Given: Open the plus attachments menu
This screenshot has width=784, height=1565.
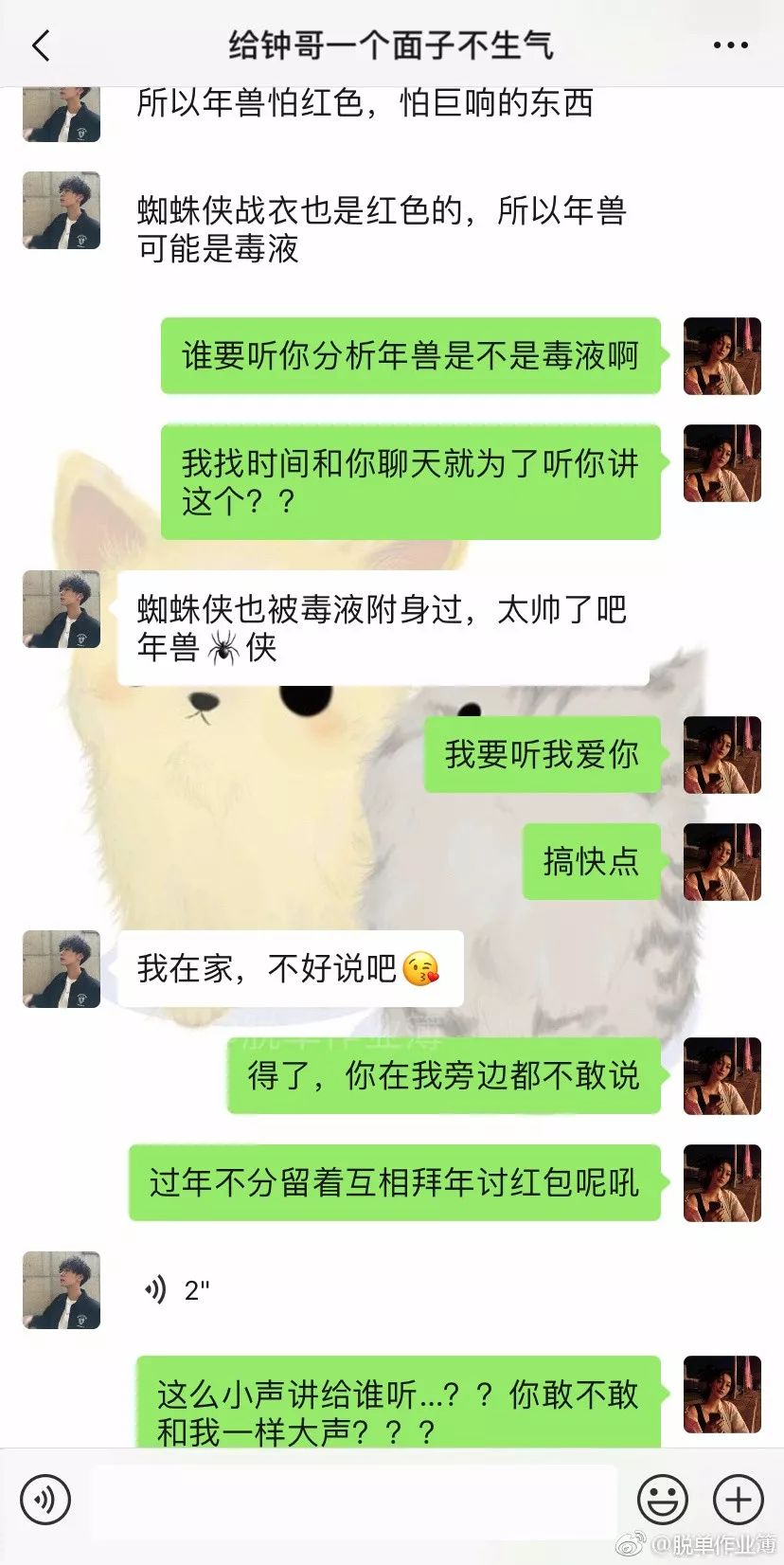Looking at the screenshot, I should coord(739,1500).
